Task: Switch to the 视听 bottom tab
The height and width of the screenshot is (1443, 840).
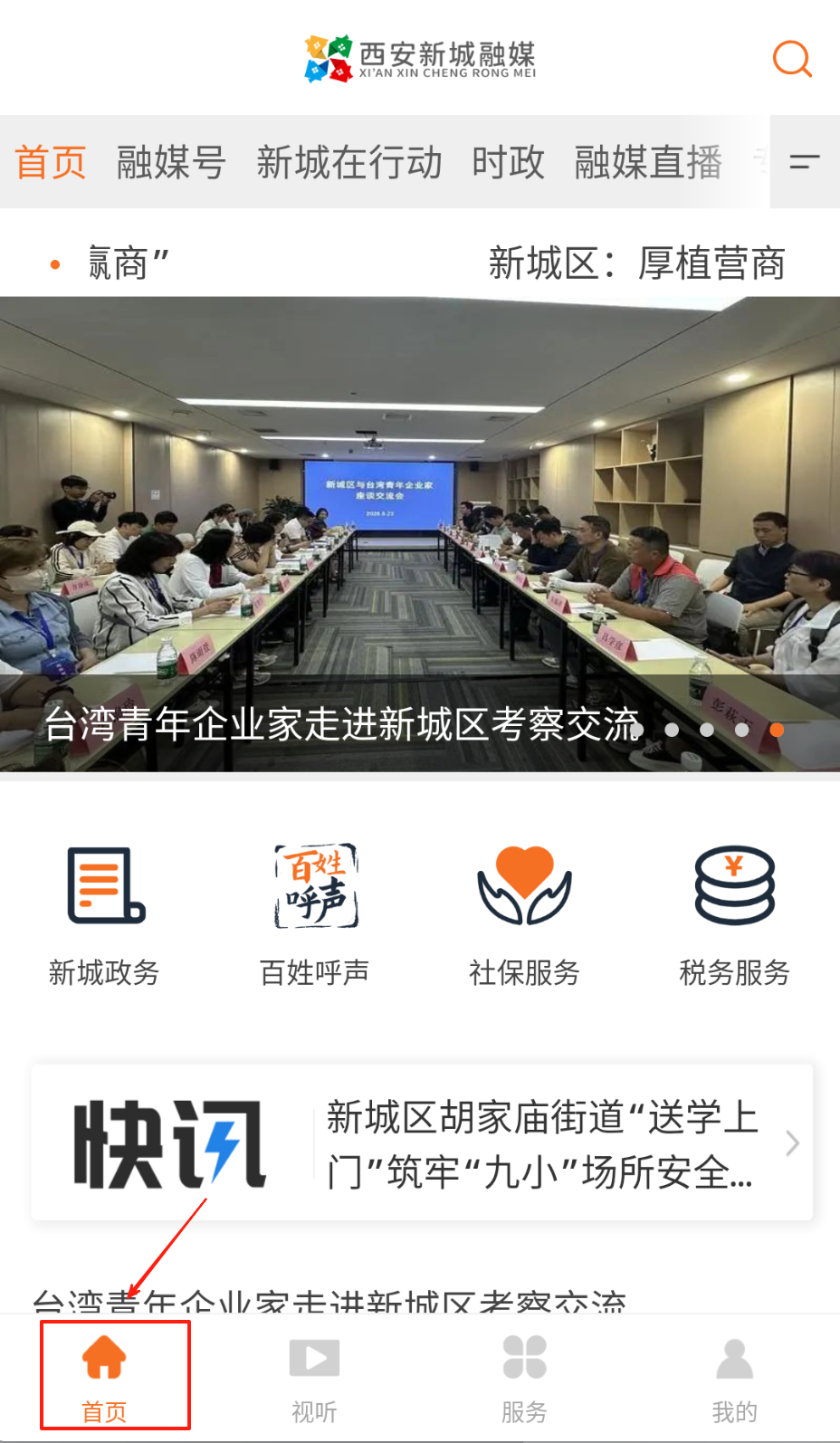Action: tap(314, 1374)
